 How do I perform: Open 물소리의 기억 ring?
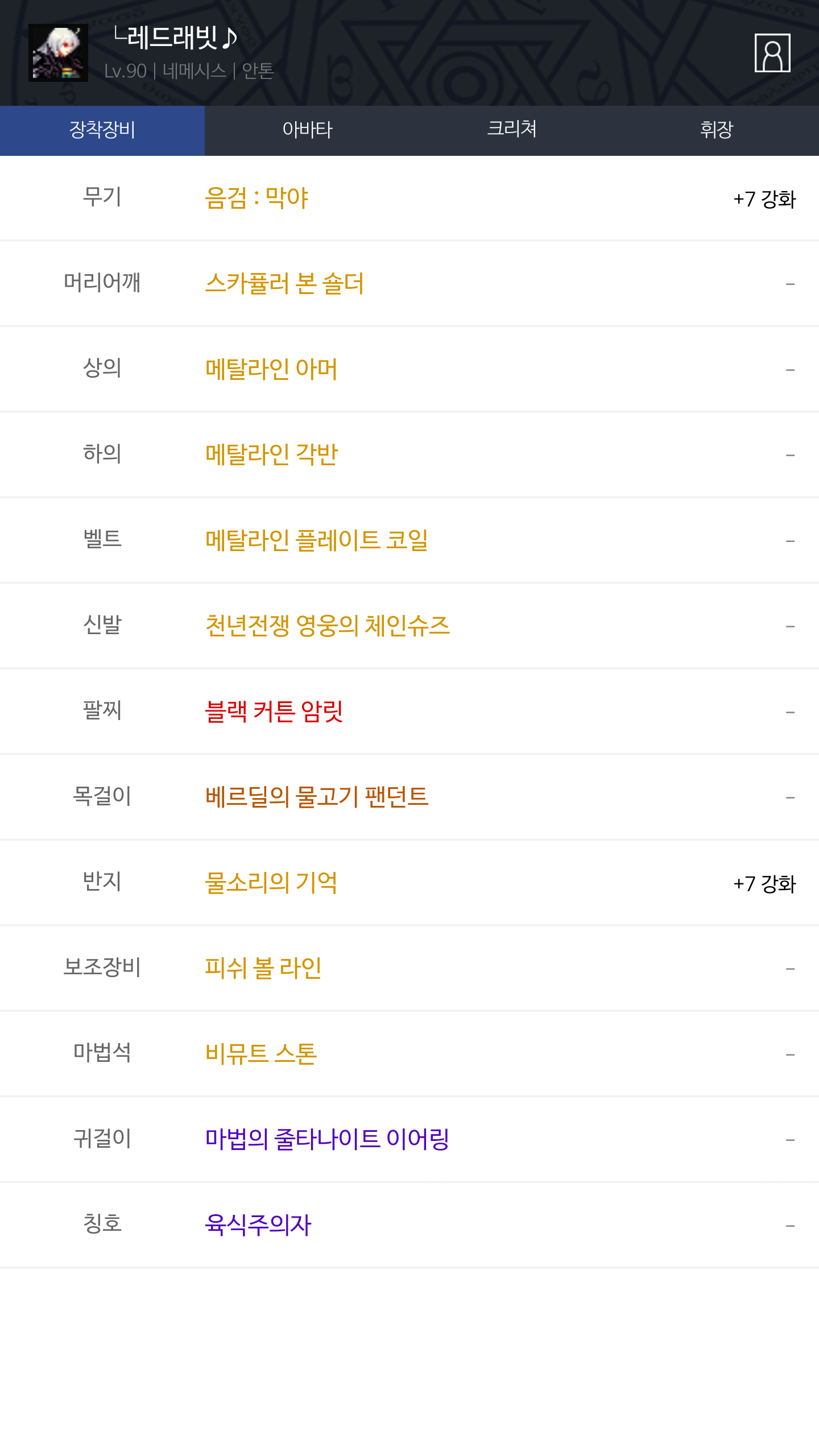271,883
